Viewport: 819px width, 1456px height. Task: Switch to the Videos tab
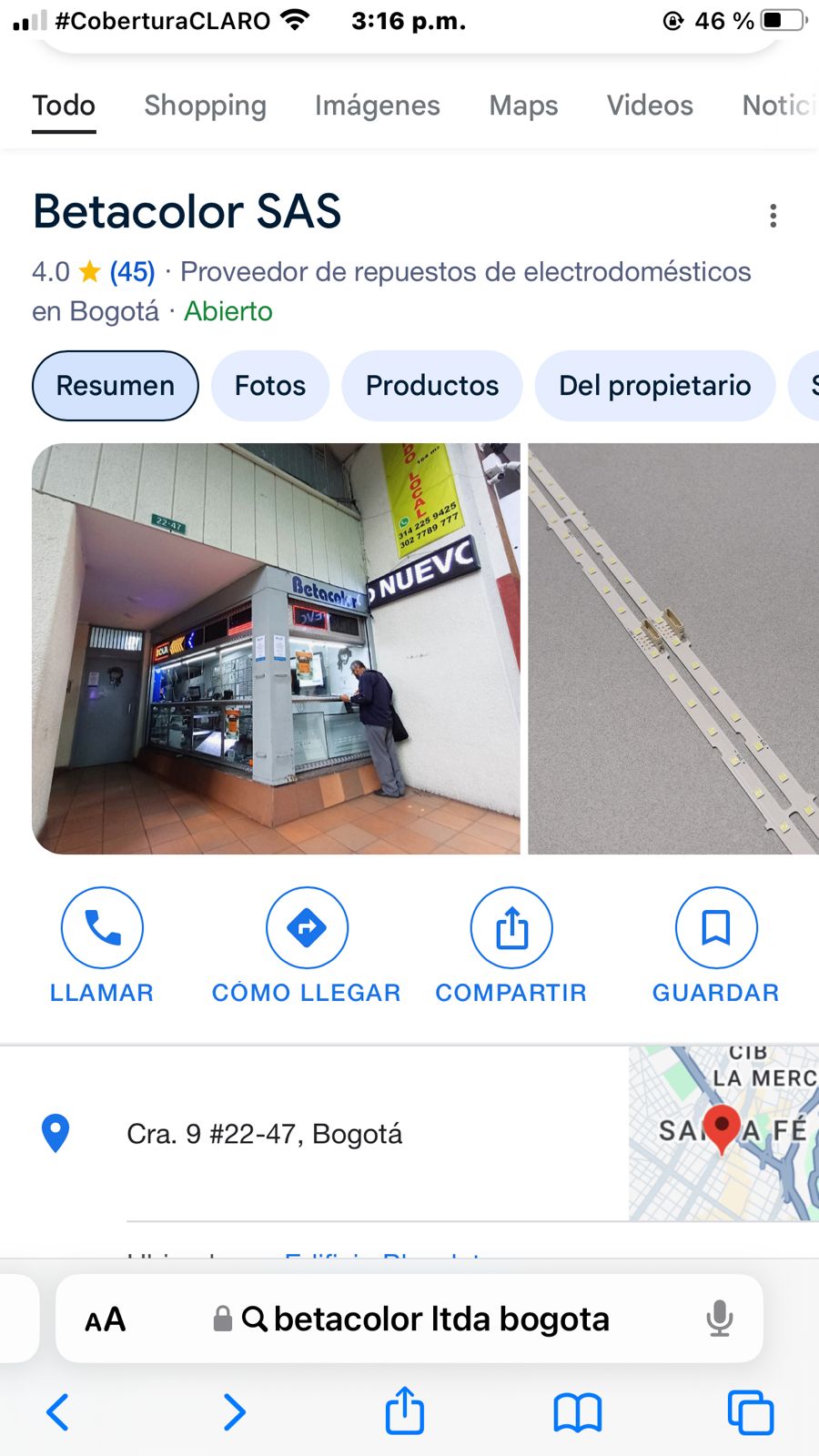[650, 106]
